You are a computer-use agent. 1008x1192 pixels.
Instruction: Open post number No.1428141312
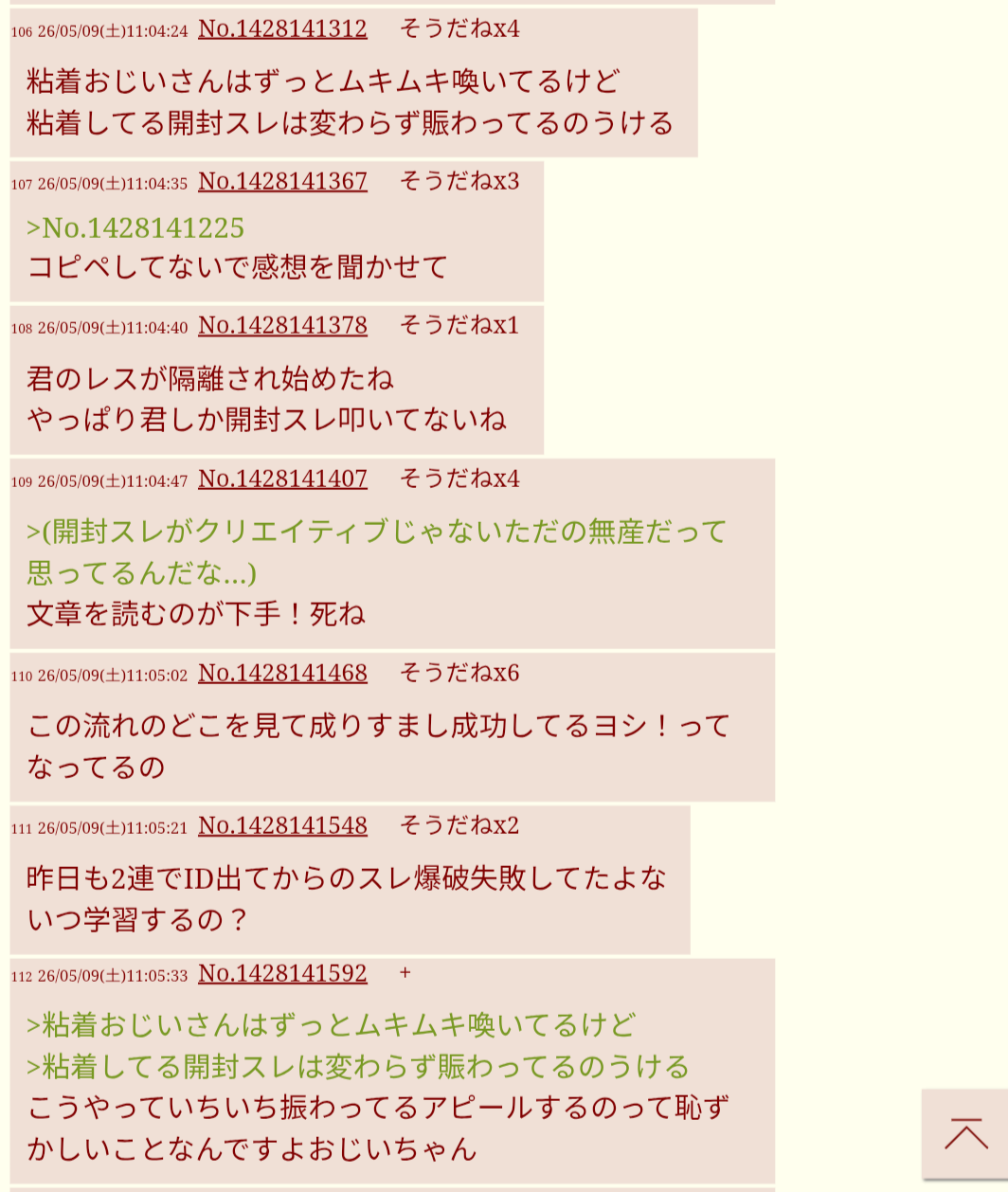pyautogui.click(x=282, y=29)
